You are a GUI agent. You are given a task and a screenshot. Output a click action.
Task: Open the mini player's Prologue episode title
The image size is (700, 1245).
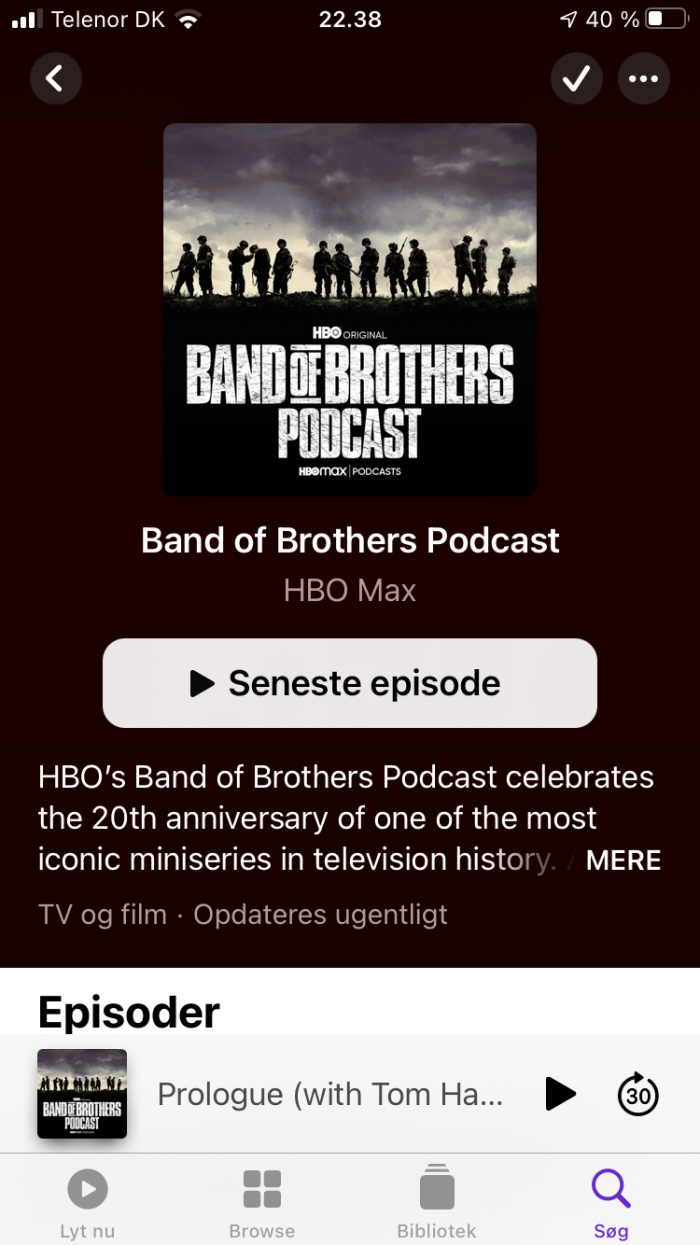[330, 1094]
